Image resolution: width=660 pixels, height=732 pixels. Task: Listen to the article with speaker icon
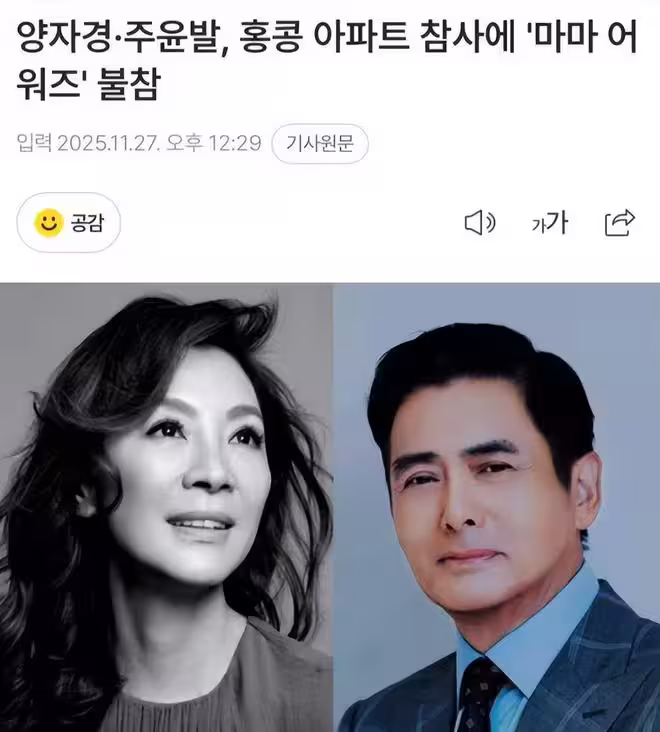[480, 223]
